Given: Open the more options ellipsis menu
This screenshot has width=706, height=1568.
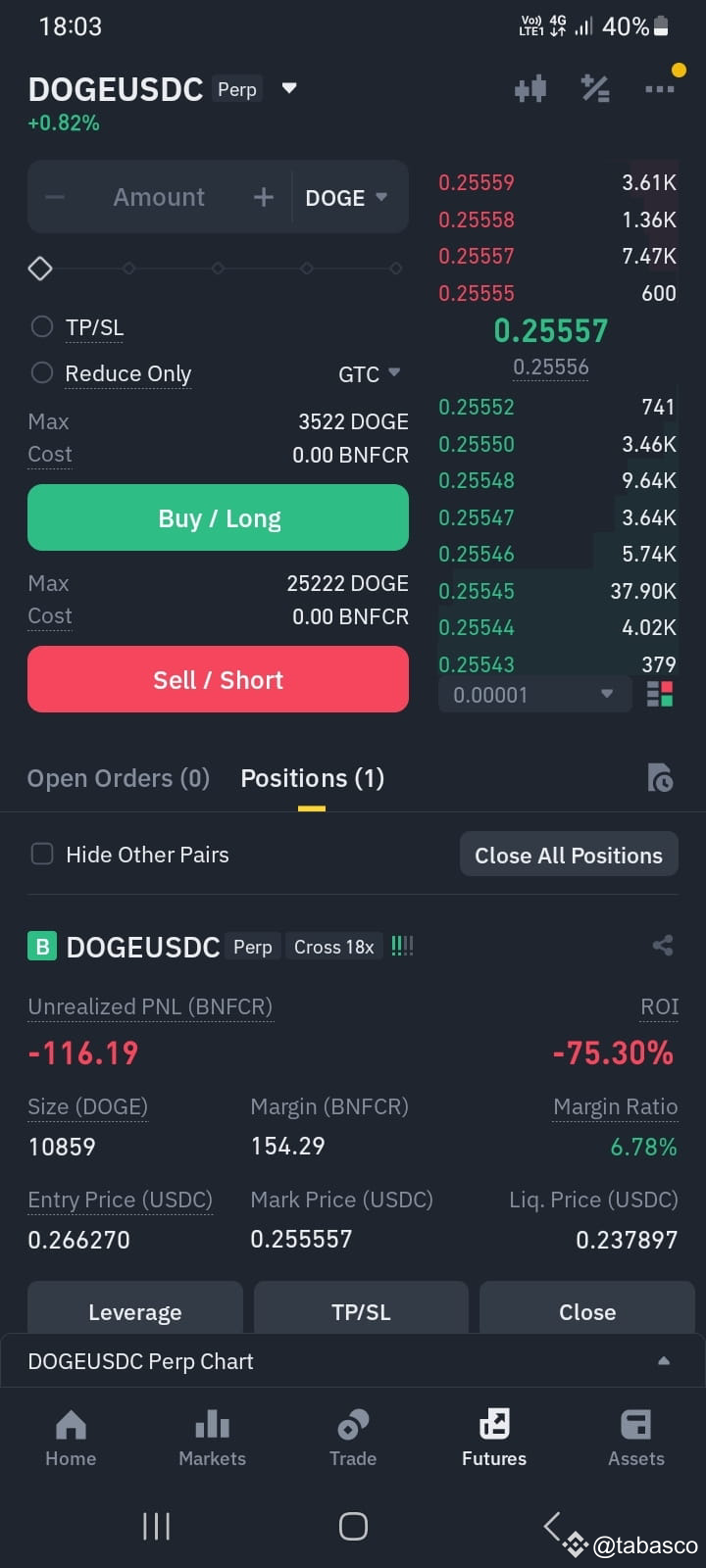Looking at the screenshot, I should click(x=661, y=88).
